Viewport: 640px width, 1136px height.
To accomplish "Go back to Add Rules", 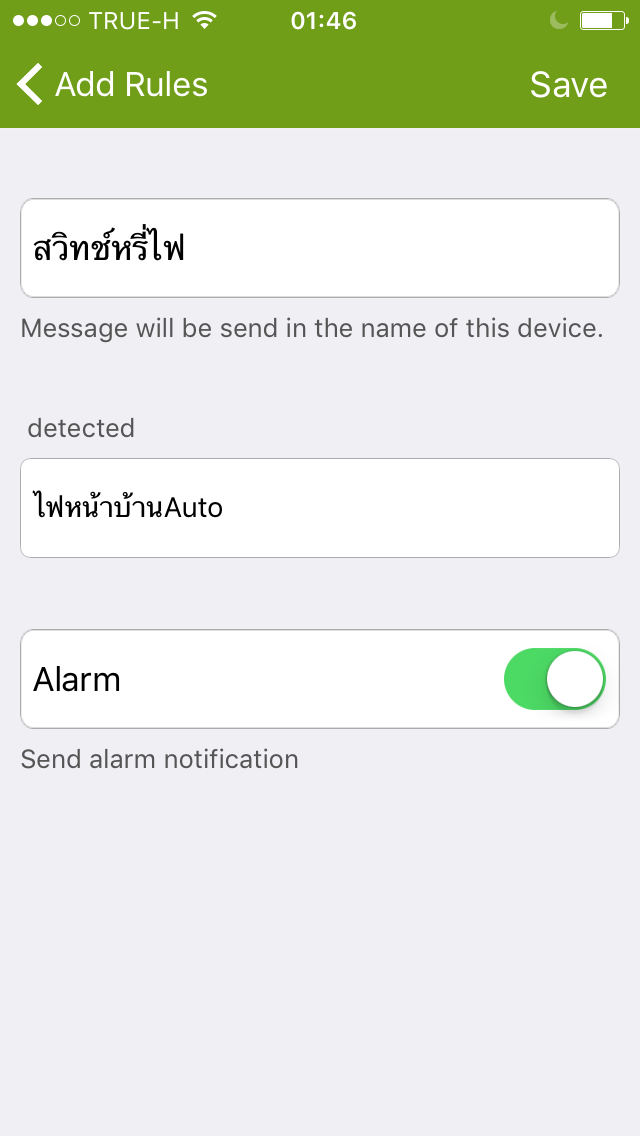I will coord(112,85).
